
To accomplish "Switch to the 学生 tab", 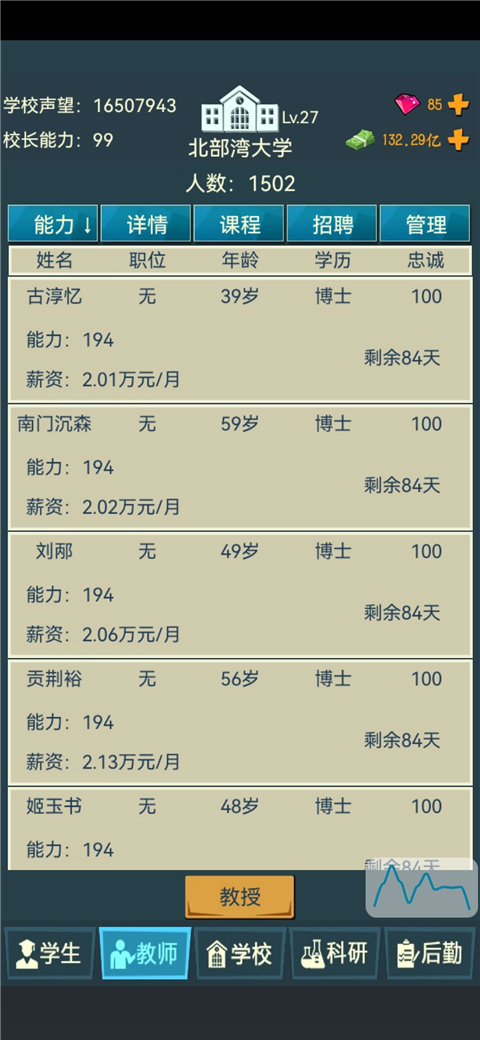I will coord(50,953).
